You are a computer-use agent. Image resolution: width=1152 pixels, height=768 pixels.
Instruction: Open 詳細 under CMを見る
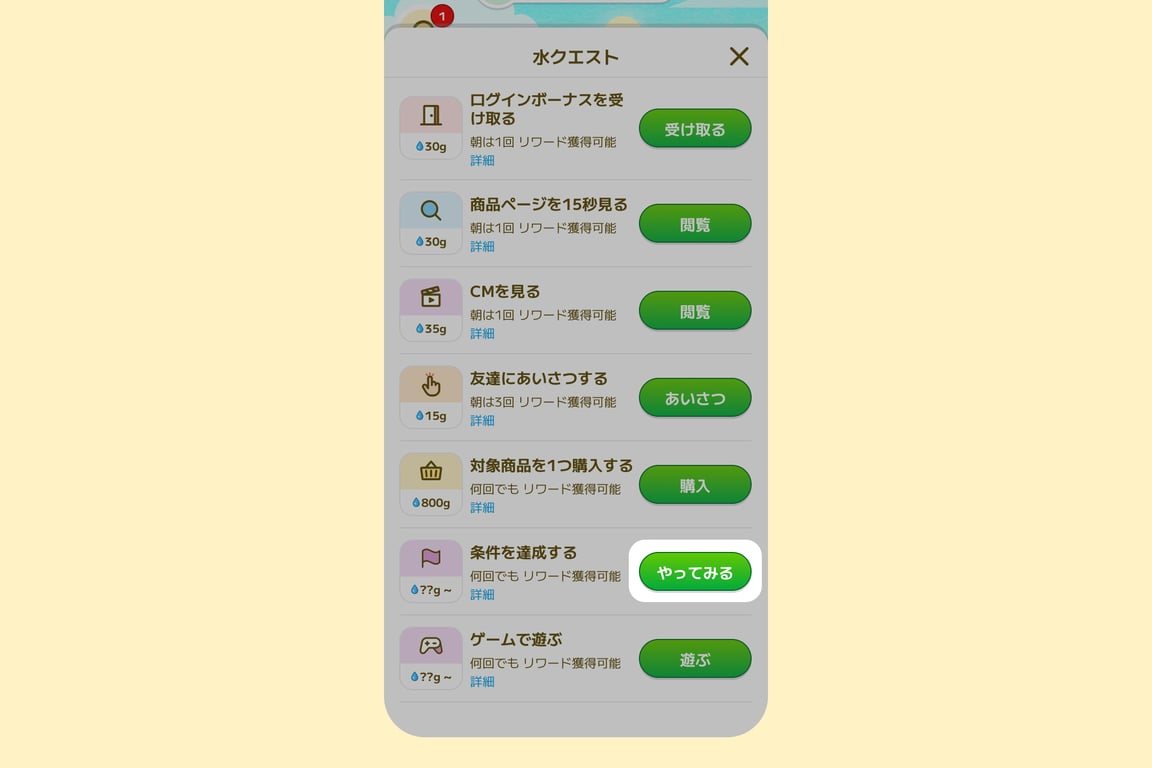pos(482,333)
